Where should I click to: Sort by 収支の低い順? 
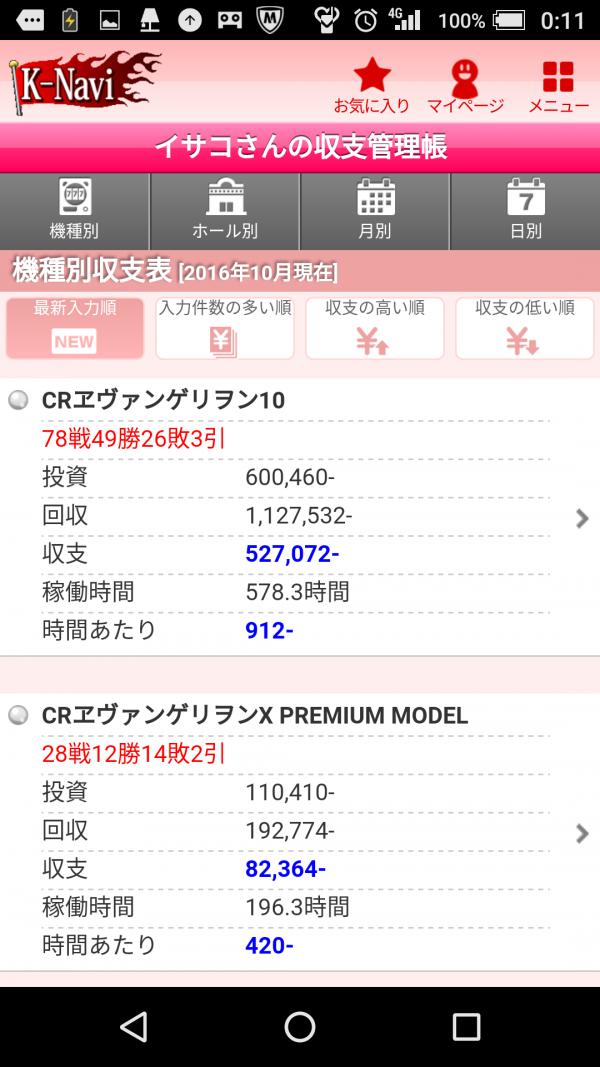524,328
